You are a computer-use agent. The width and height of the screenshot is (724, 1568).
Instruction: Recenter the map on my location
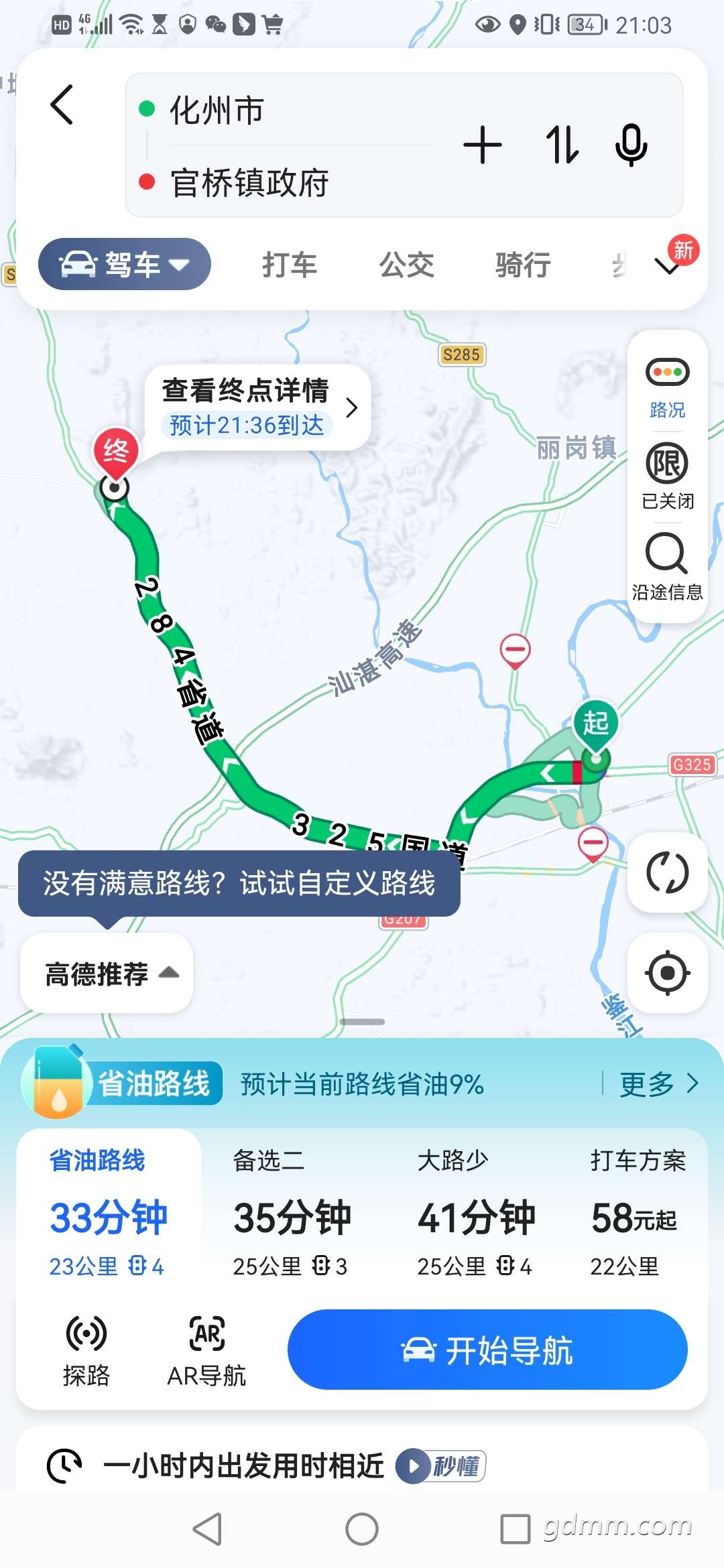(667, 973)
